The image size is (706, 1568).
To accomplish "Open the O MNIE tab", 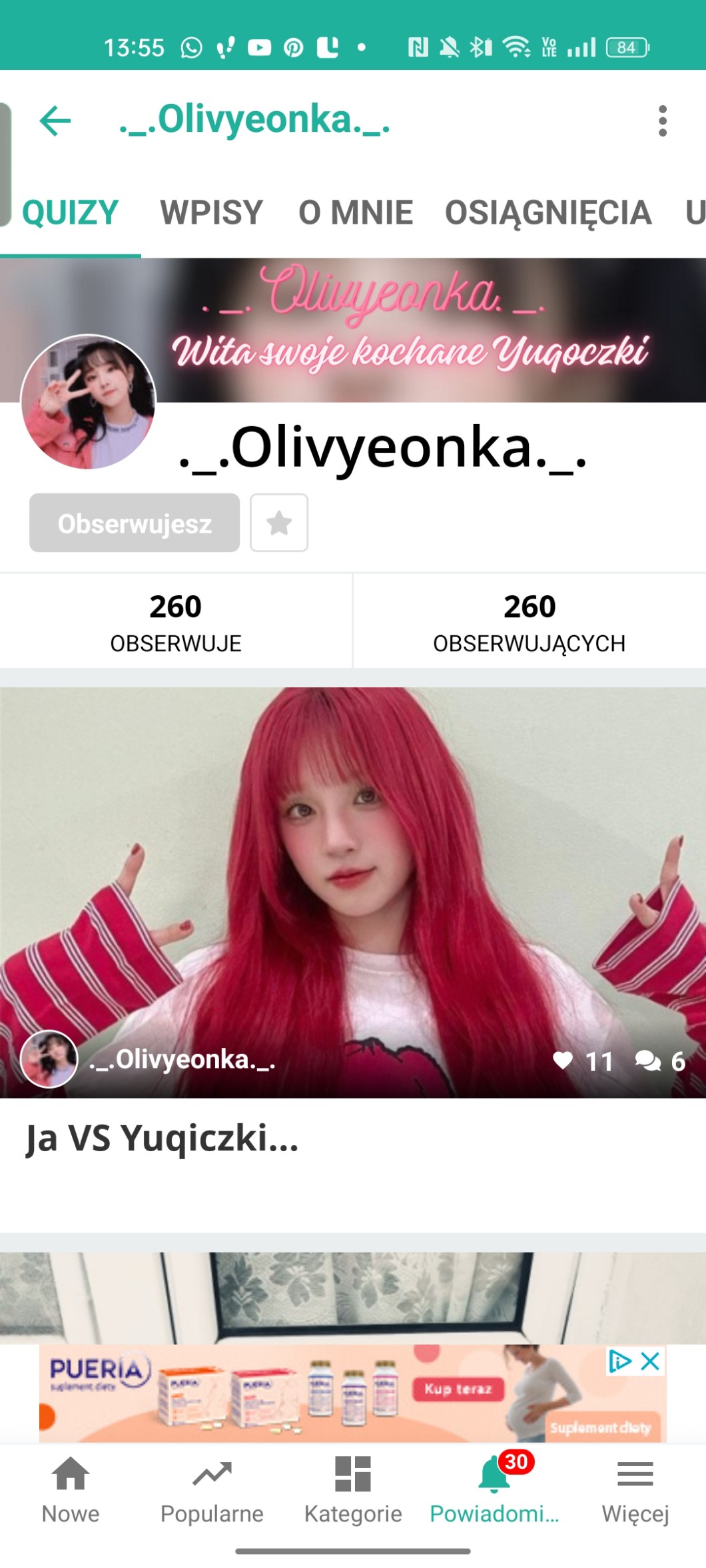I will coord(356,213).
